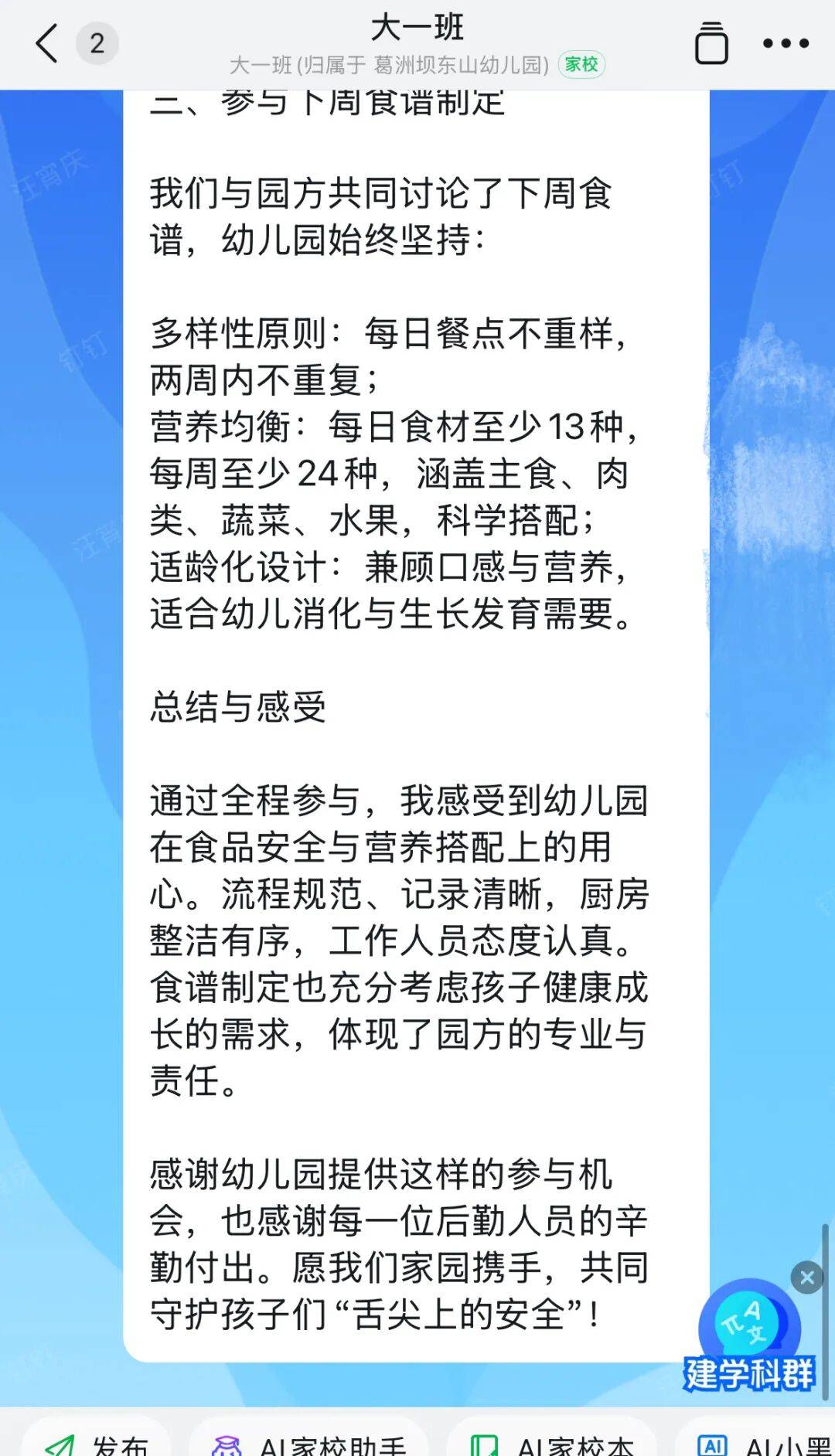Dismiss the floating 建学科群 widget

click(x=806, y=1277)
